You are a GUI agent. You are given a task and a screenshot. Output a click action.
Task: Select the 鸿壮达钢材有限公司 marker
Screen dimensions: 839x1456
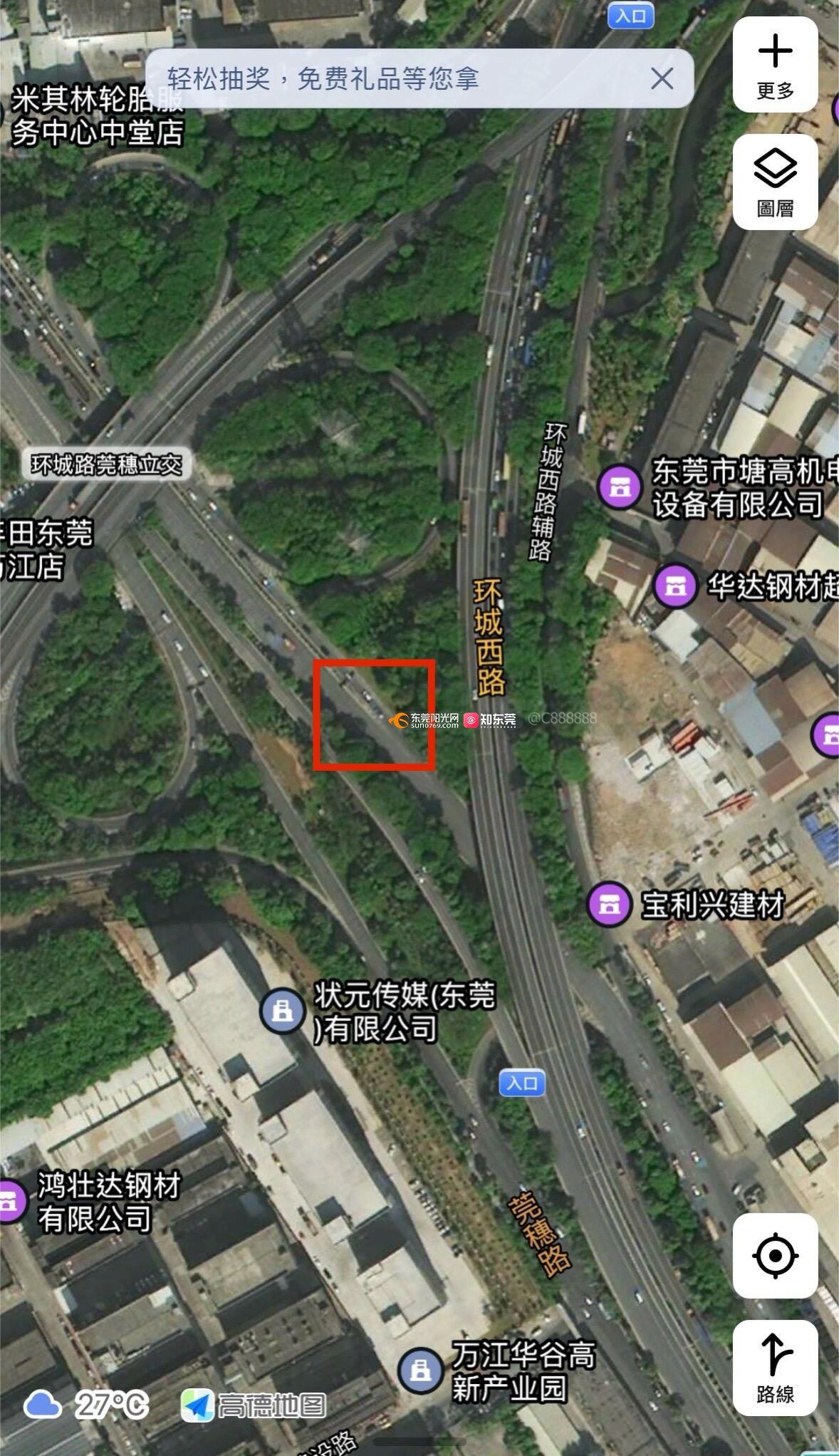coord(10,1201)
